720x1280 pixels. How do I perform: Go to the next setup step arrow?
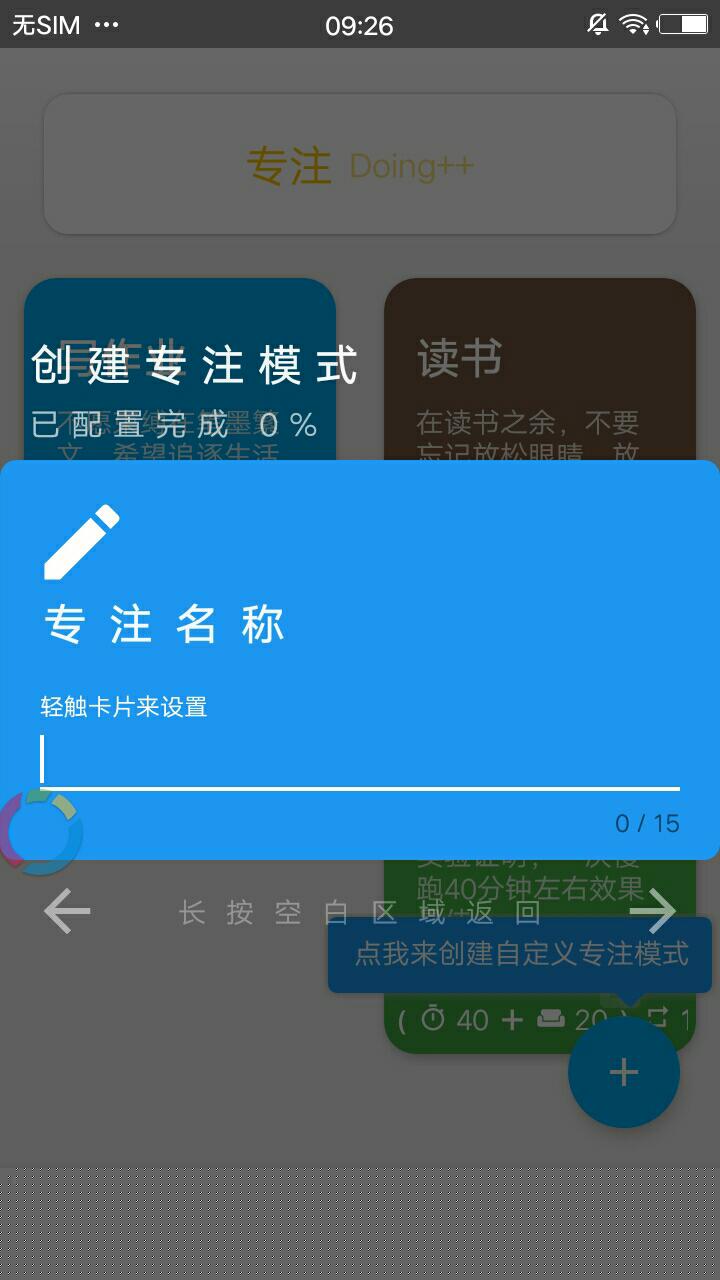point(654,911)
